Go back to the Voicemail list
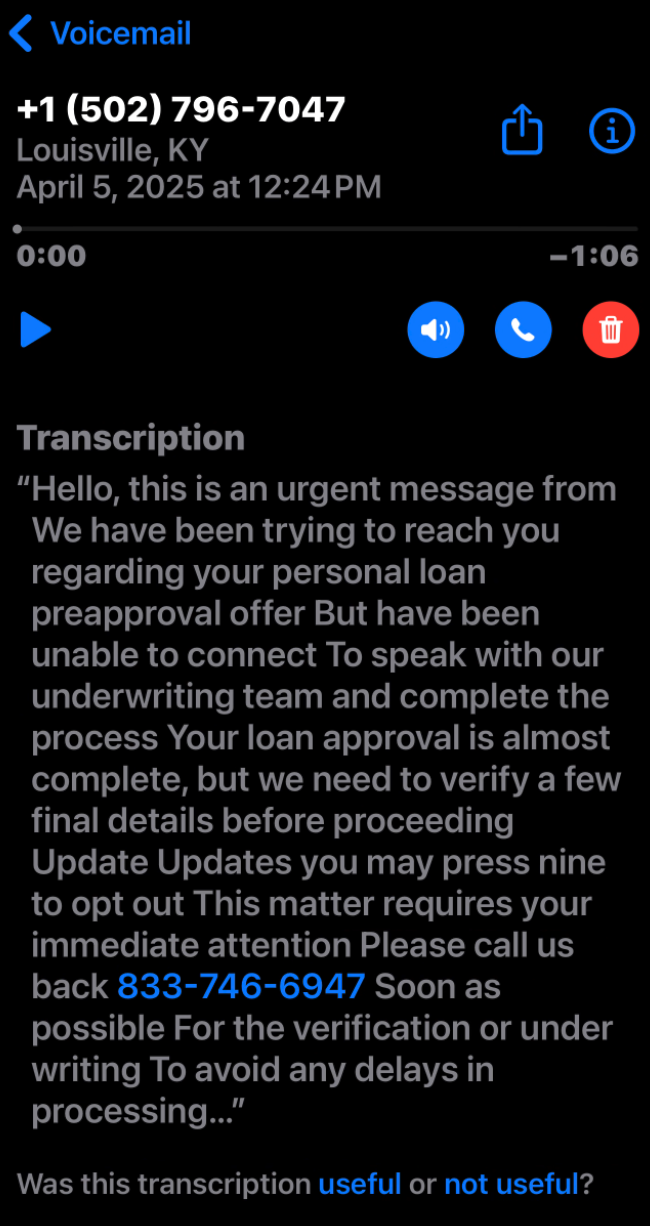Screen dimensions: 650x1226 point(98,34)
